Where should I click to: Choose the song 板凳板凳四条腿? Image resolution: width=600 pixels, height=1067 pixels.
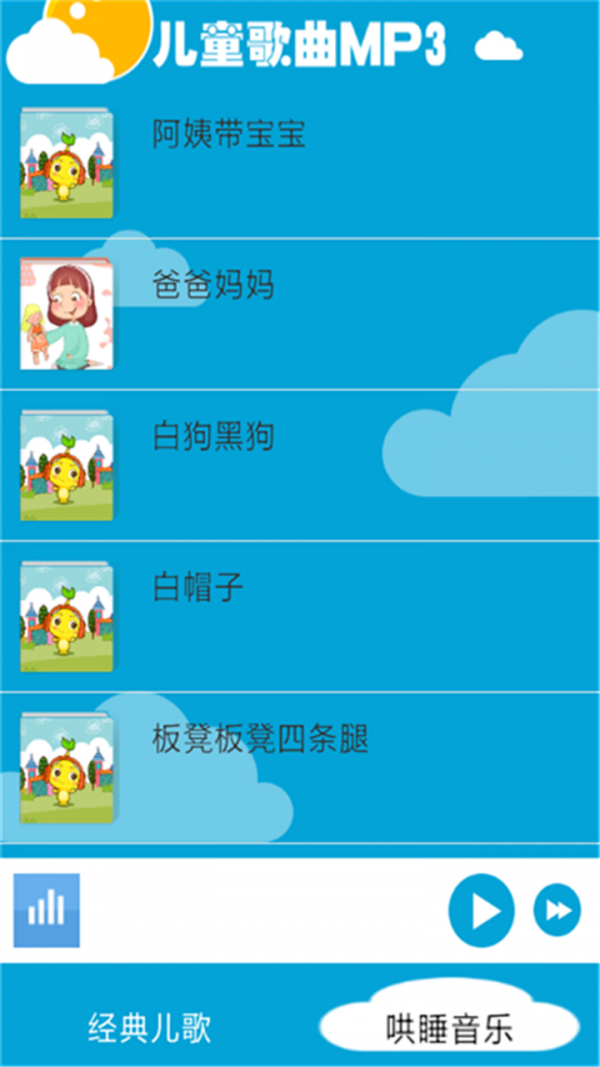point(260,740)
